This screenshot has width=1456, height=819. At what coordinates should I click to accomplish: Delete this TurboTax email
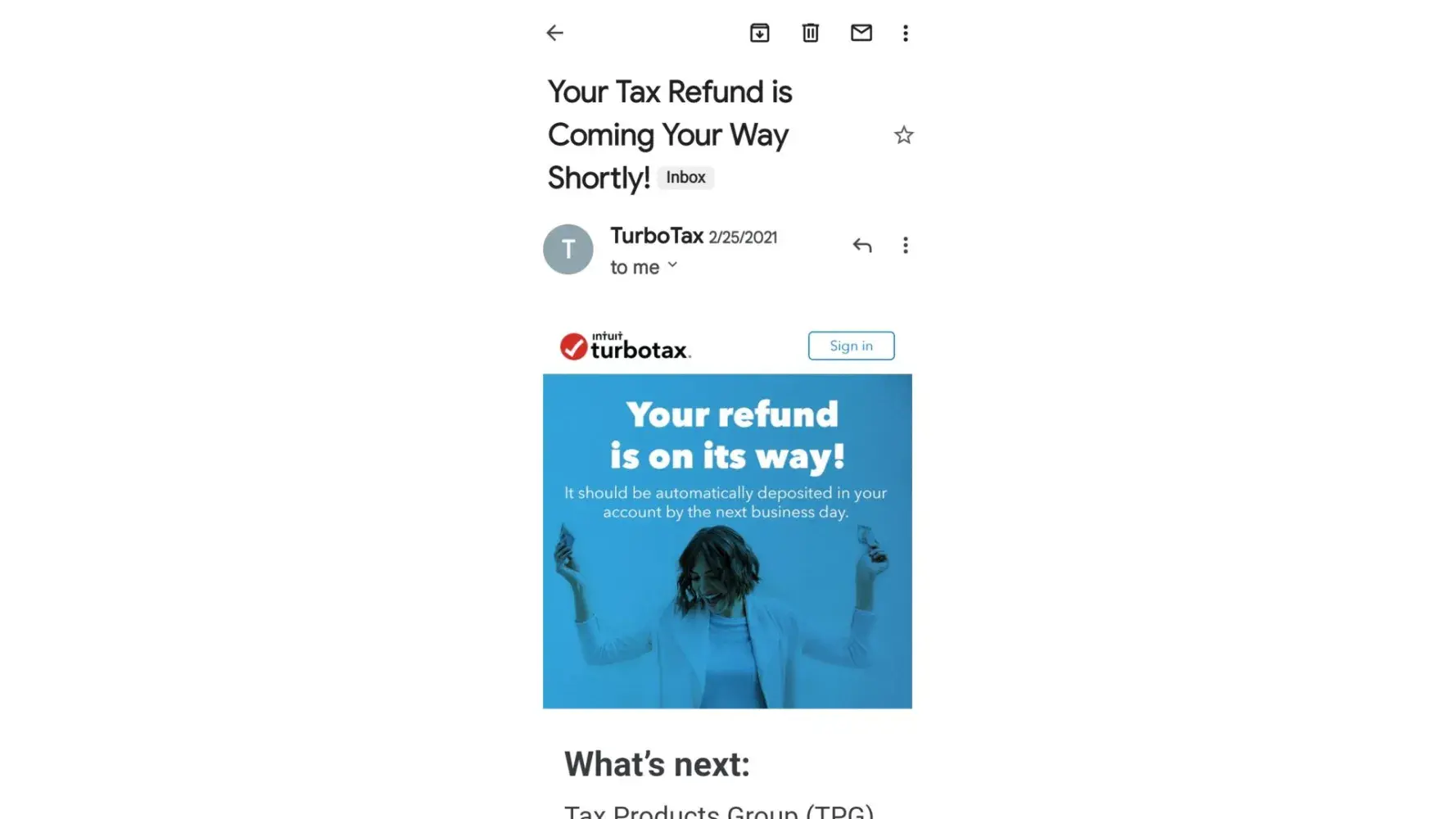tap(810, 33)
